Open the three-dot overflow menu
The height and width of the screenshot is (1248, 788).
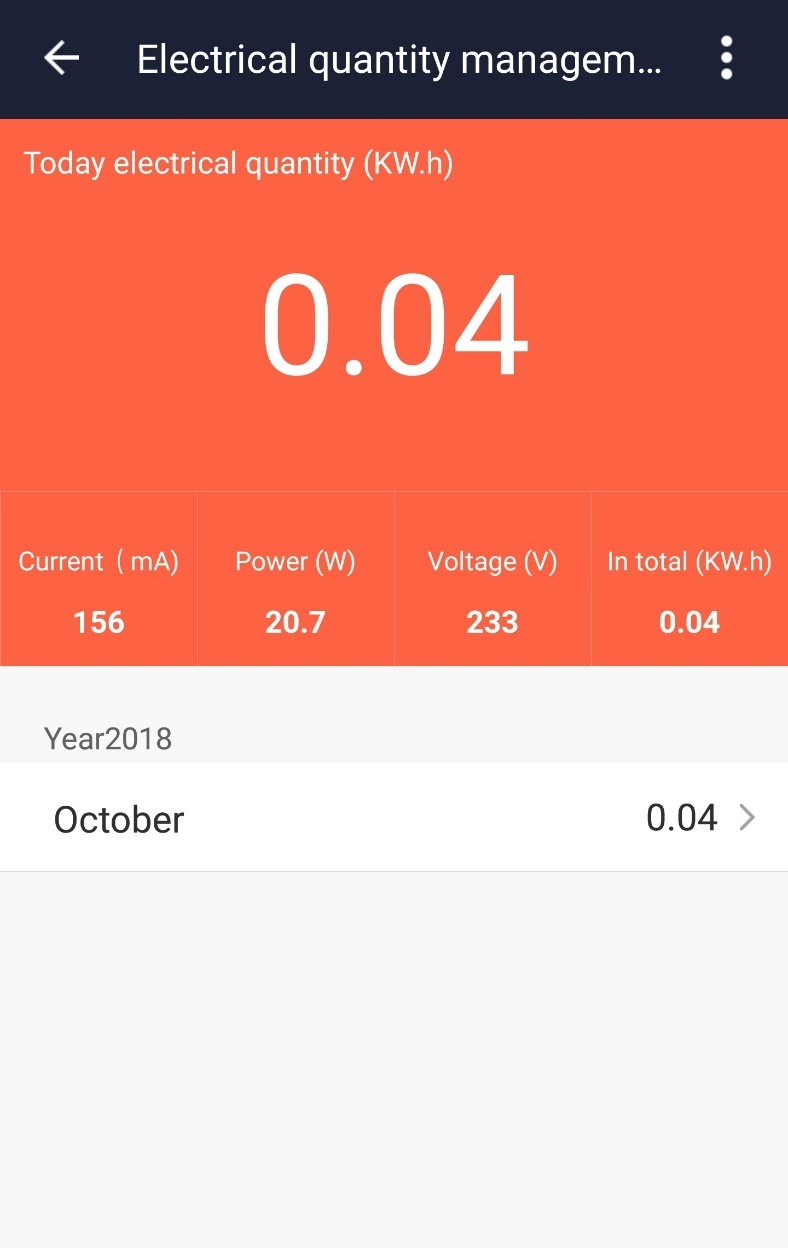click(x=727, y=59)
